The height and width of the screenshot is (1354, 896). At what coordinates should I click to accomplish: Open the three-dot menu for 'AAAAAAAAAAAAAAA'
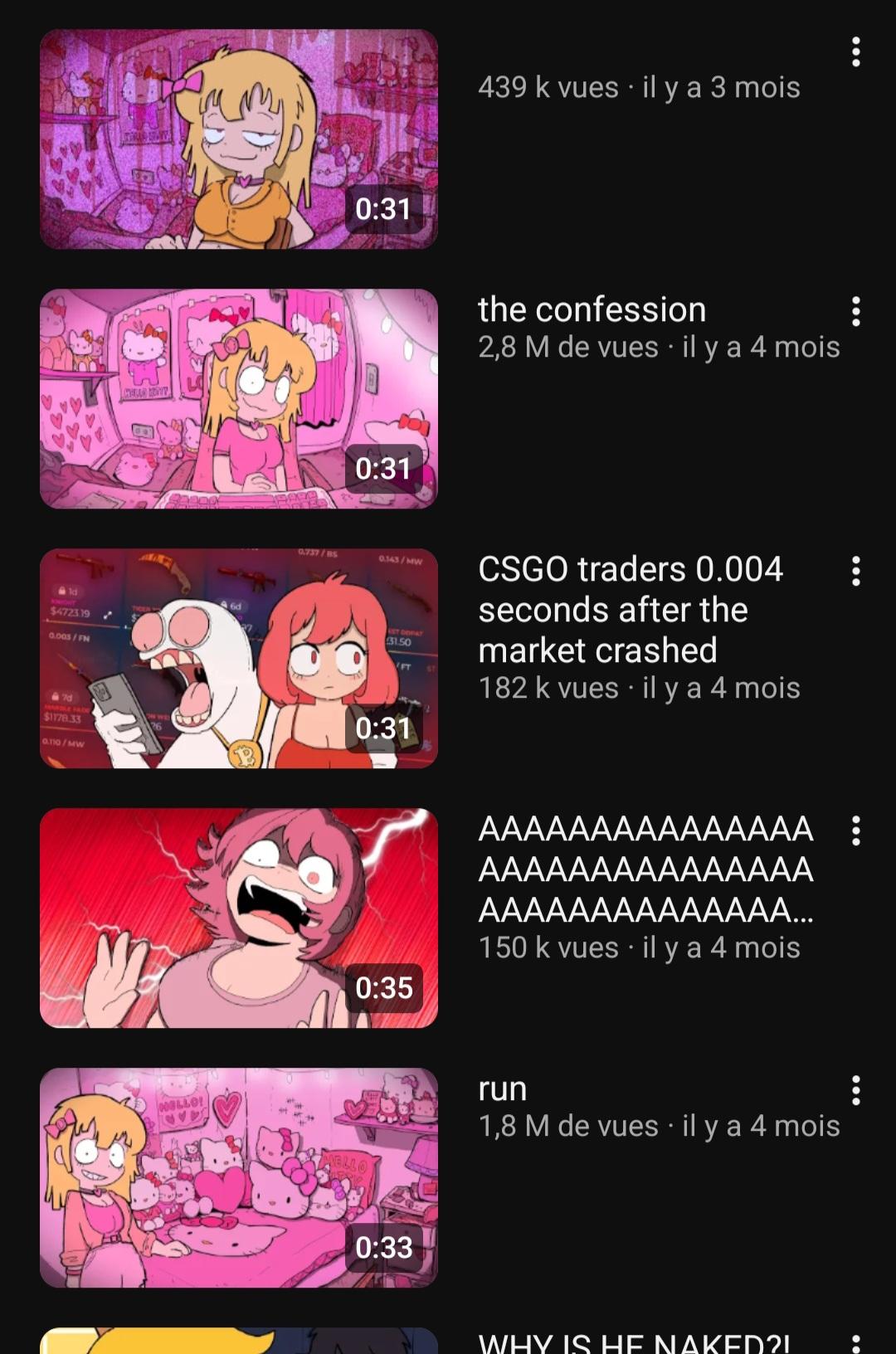pyautogui.click(x=855, y=830)
